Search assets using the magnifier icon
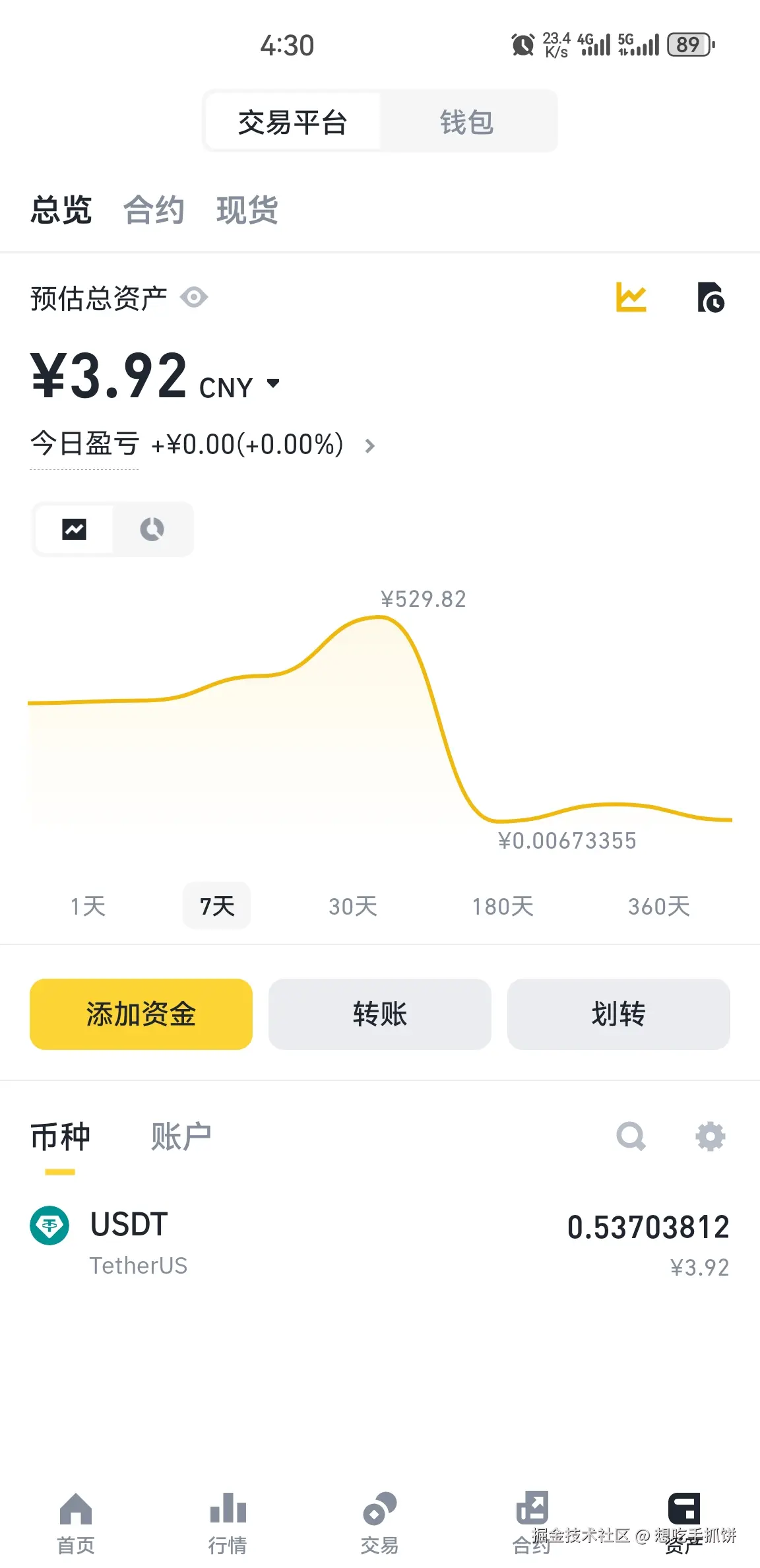 click(631, 1136)
